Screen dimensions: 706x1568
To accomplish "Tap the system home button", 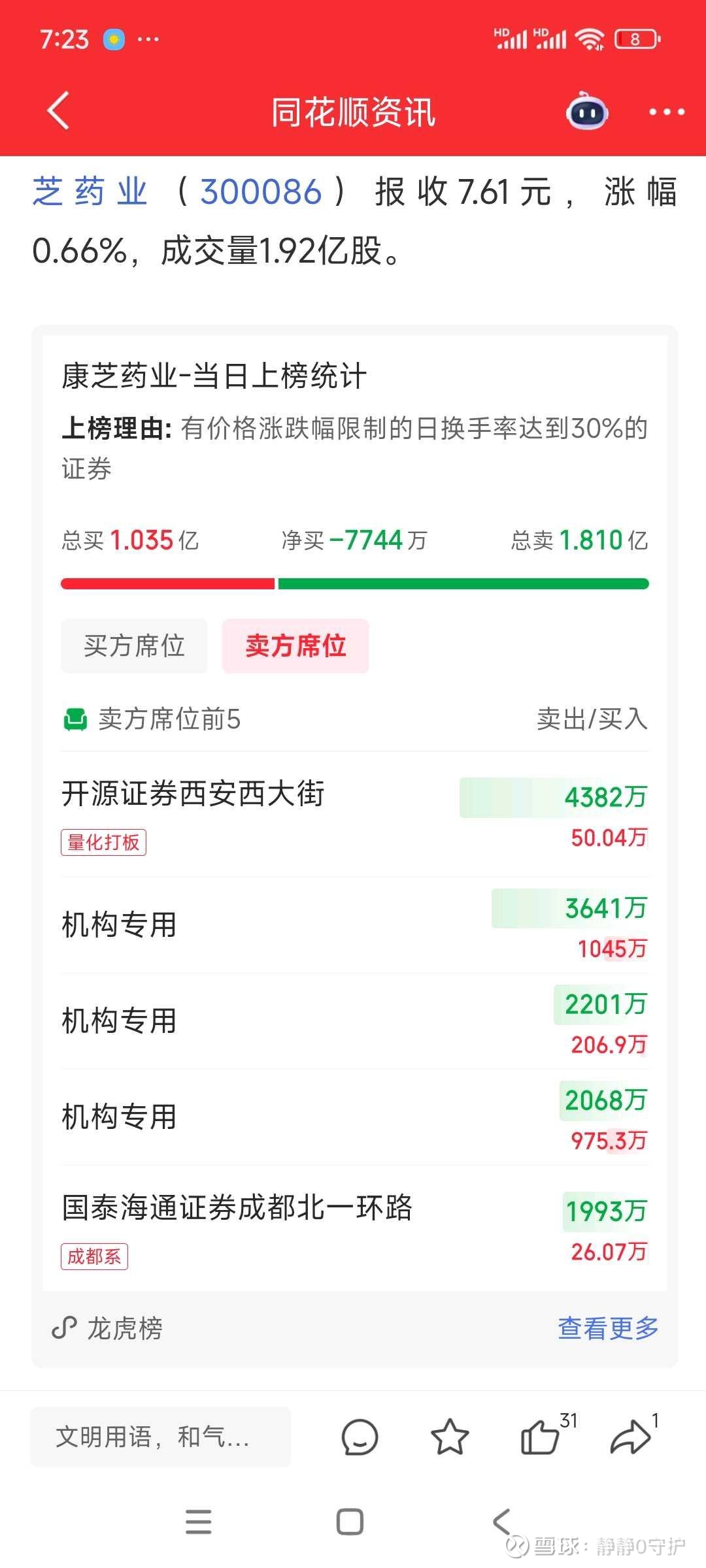I will [x=350, y=1522].
